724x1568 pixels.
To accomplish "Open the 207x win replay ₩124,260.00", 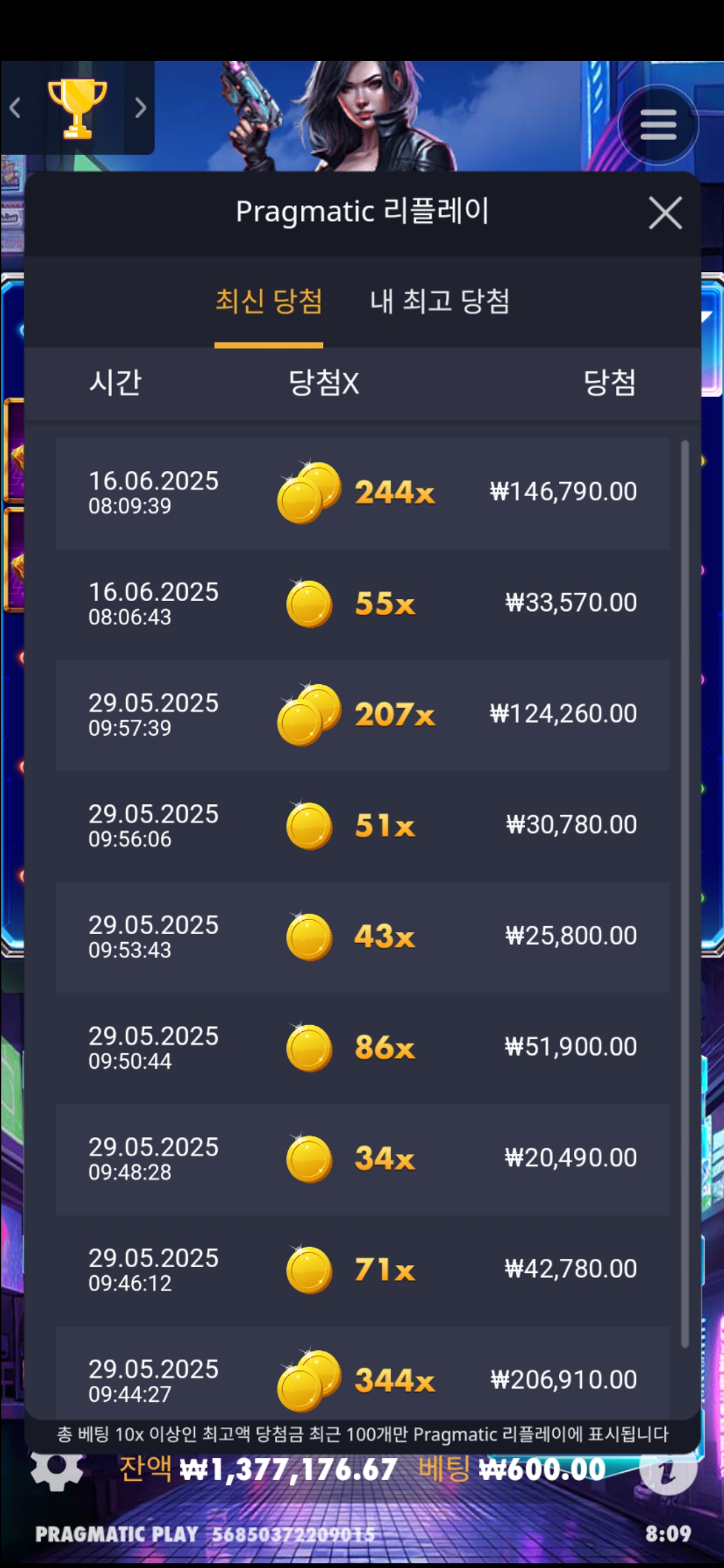I will click(362, 715).
